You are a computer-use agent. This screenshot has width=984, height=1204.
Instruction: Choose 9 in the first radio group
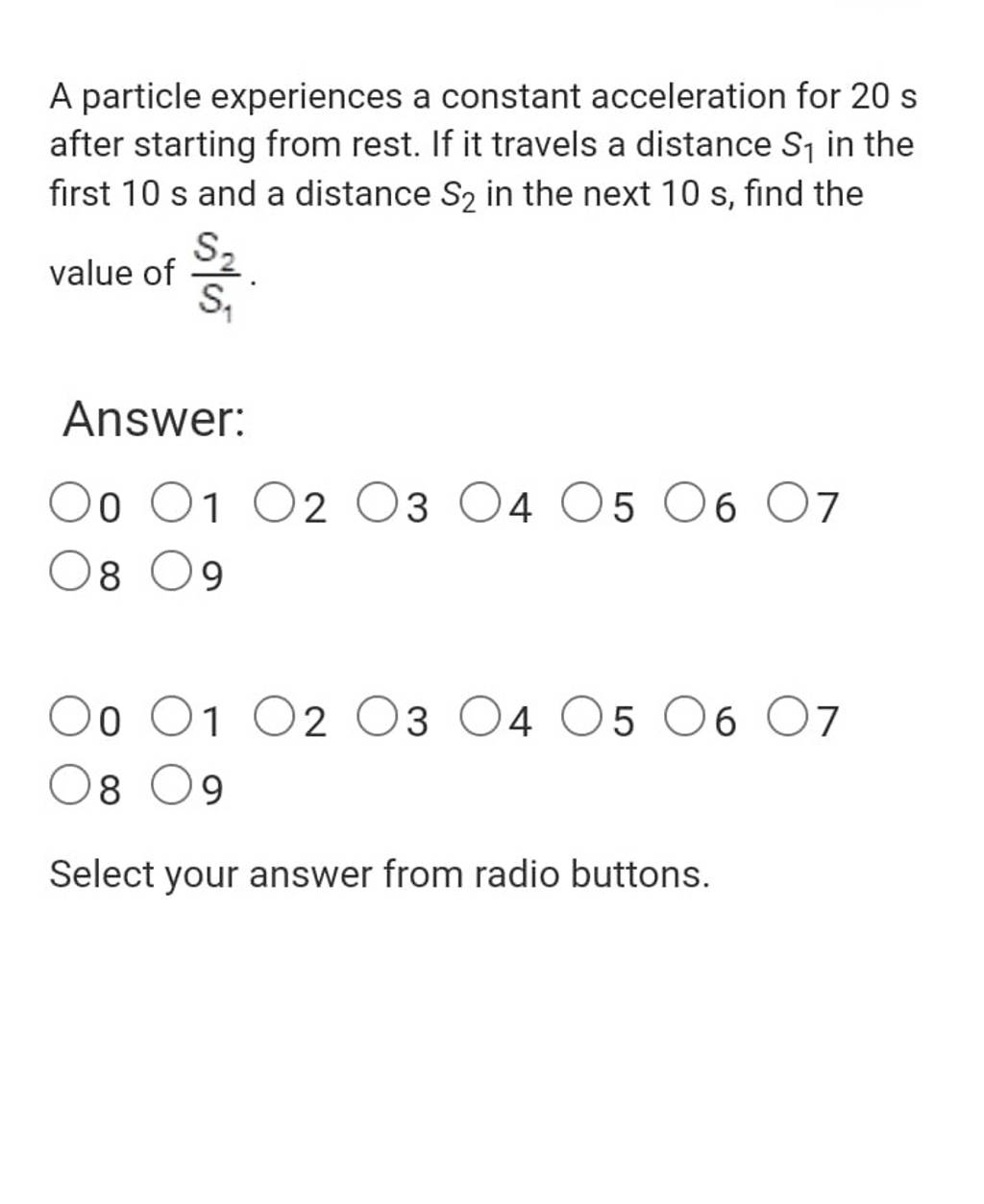click(171, 575)
